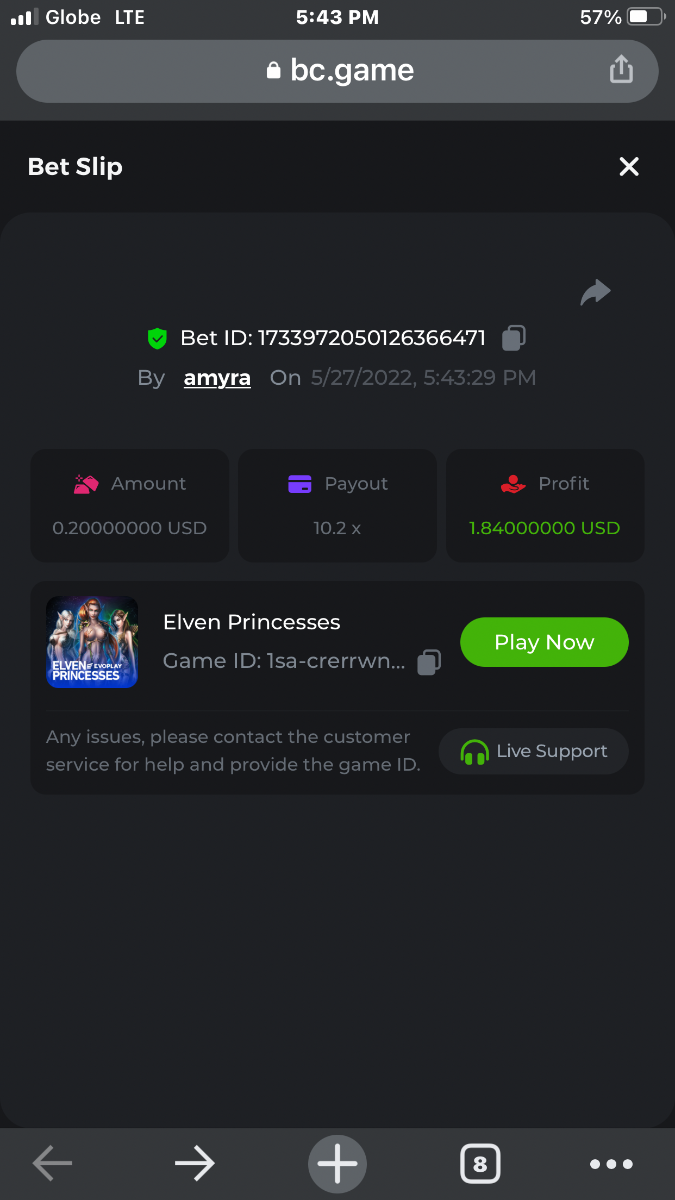Copy the Game ID
675x1200 pixels.
[429, 662]
